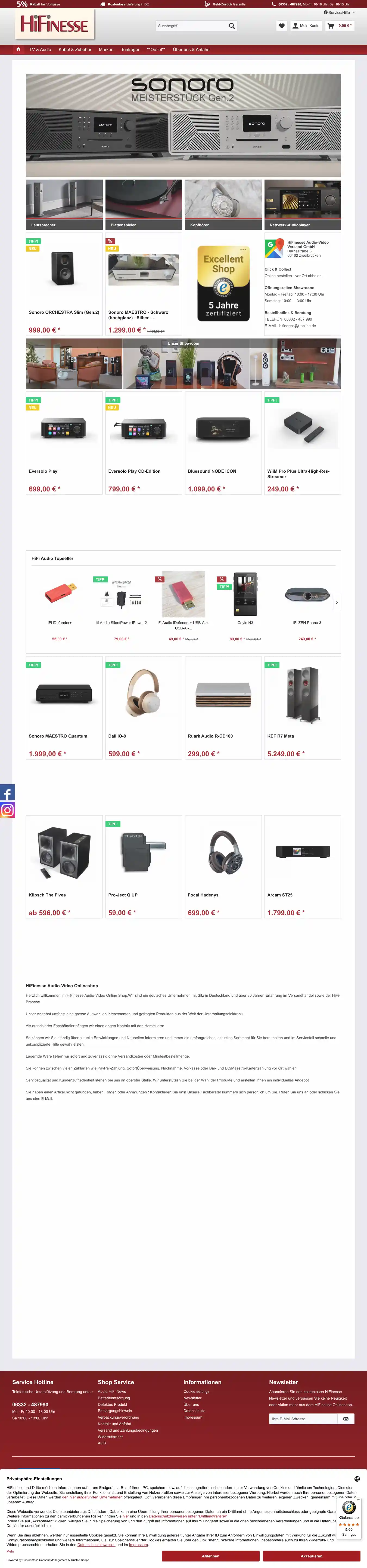Browse the Plattenspieler category tile
Image resolution: width=367 pixels, height=1568 pixels.
143,205
